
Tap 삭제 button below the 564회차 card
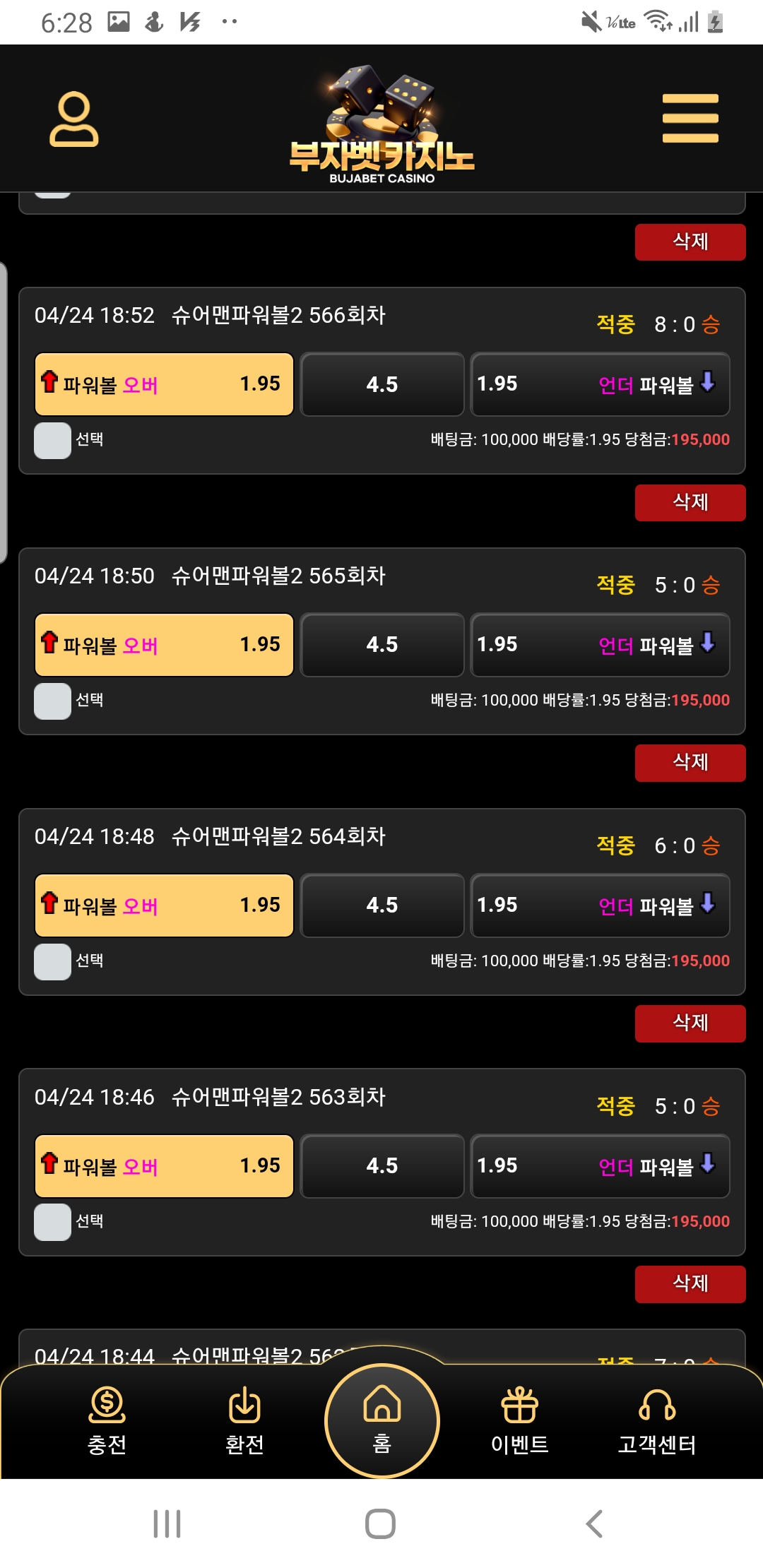690,1023
